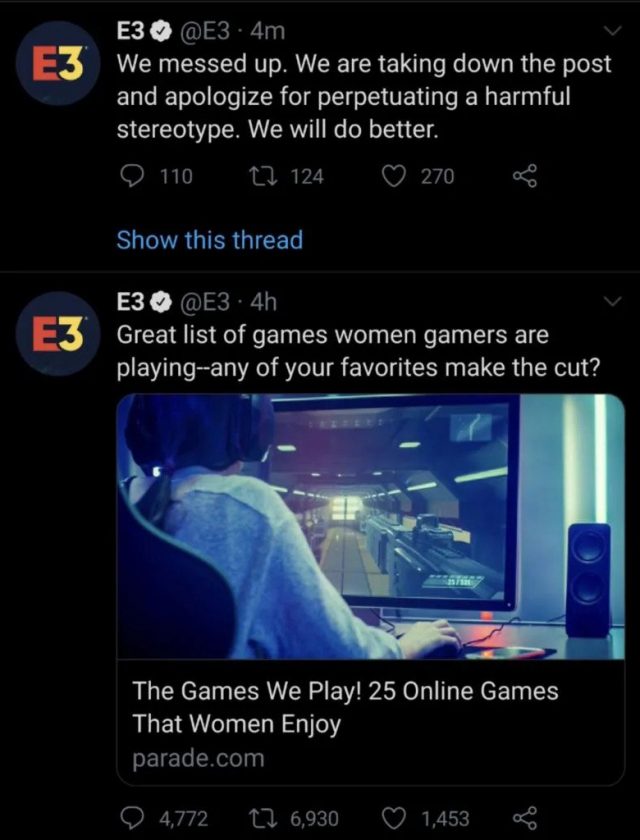This screenshot has width=640, height=840.
Task: Open 'Show this thread' link
Action: [209, 240]
